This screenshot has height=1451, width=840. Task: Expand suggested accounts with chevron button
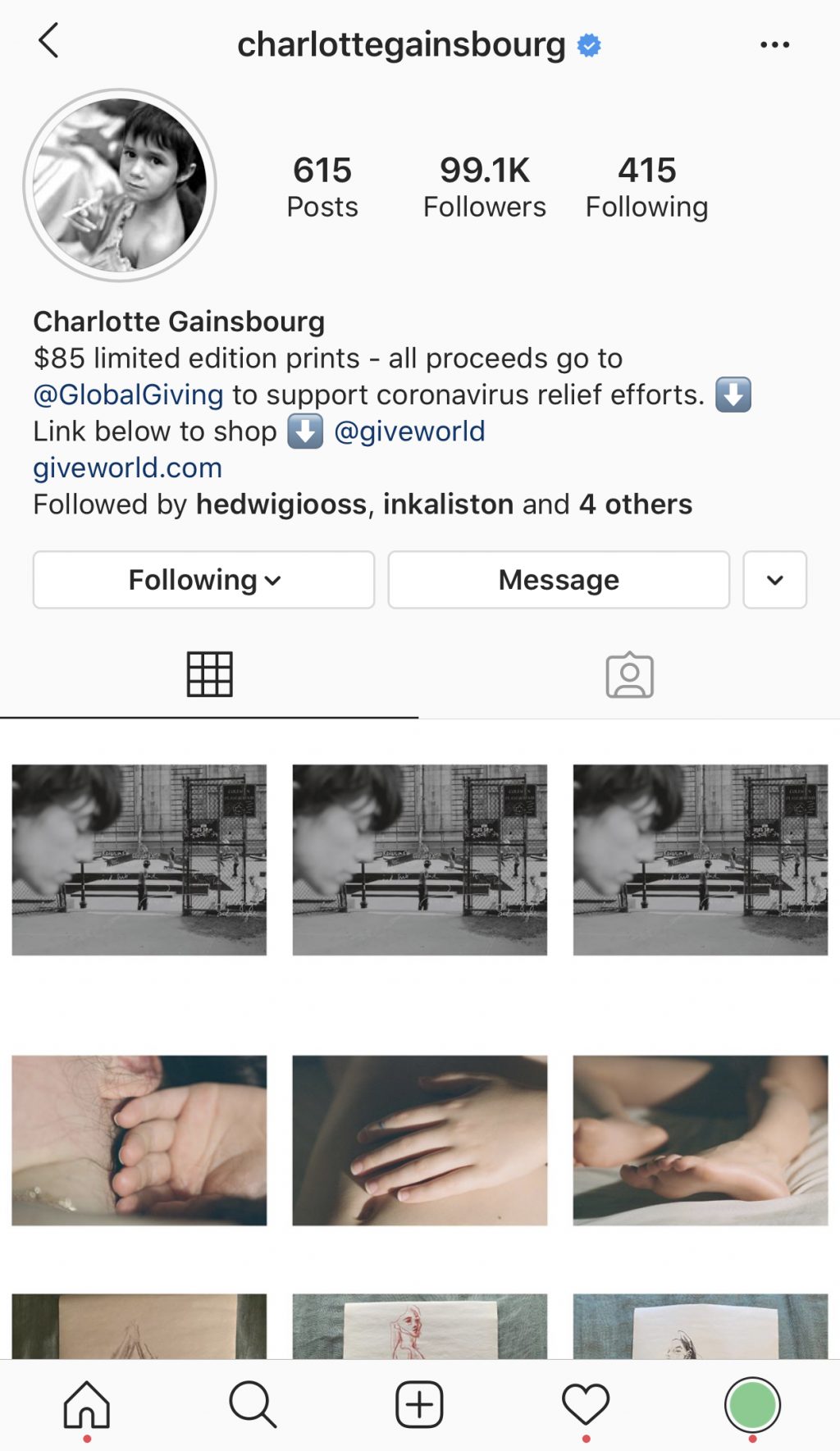(x=774, y=580)
